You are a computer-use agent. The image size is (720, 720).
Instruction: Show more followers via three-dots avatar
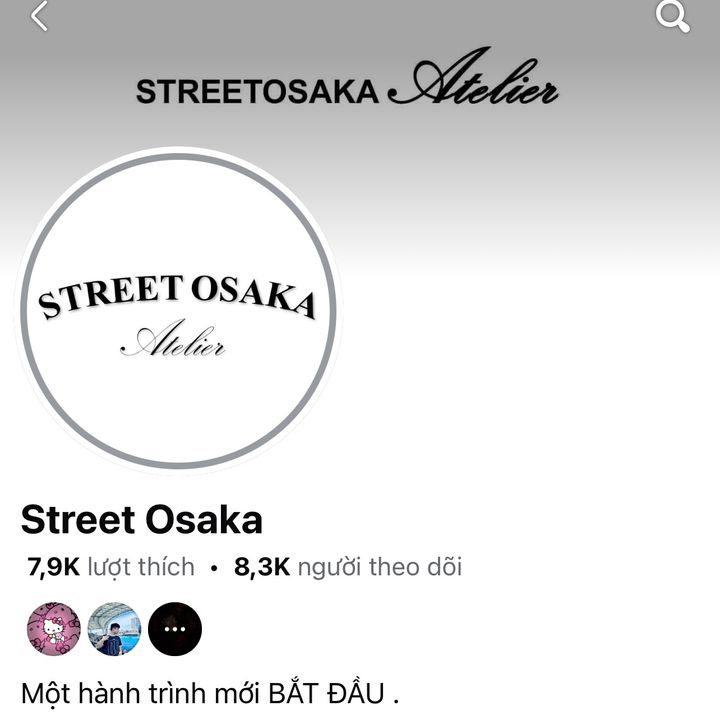175,629
